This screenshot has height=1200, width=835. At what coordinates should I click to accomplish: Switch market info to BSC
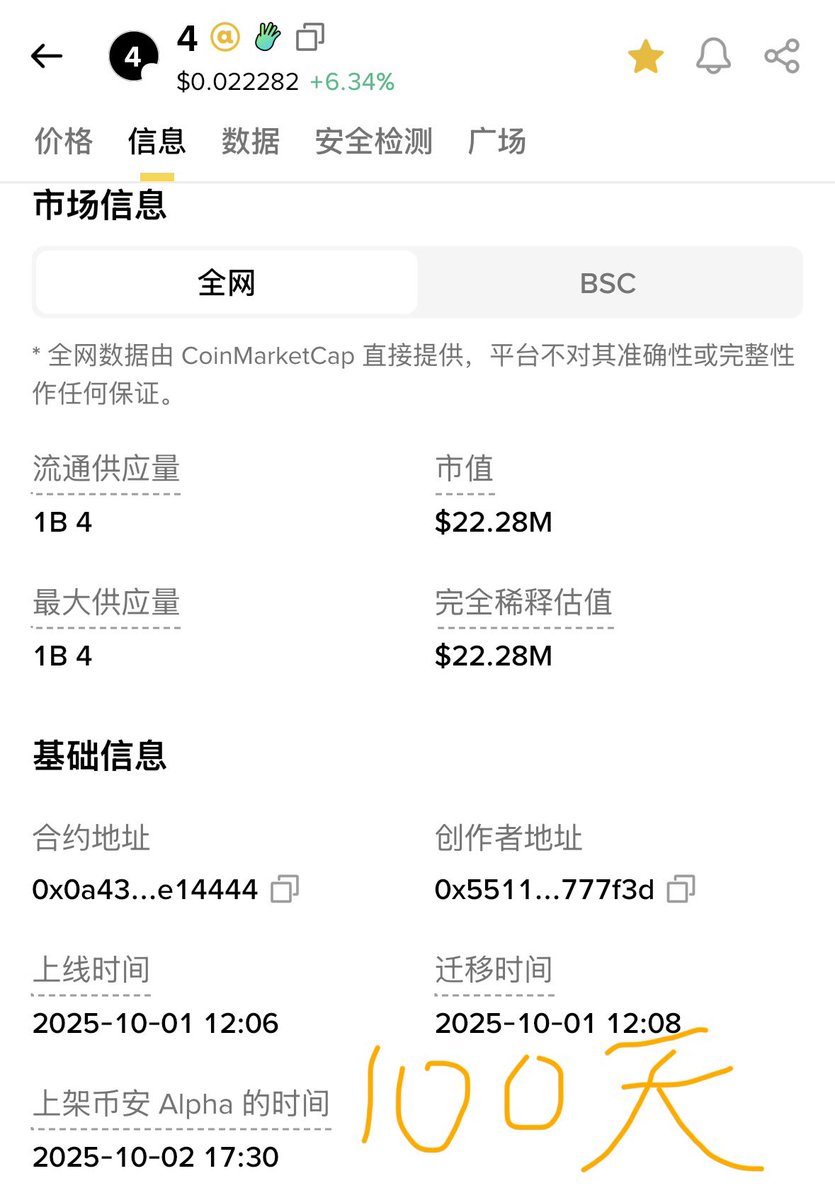tap(608, 283)
